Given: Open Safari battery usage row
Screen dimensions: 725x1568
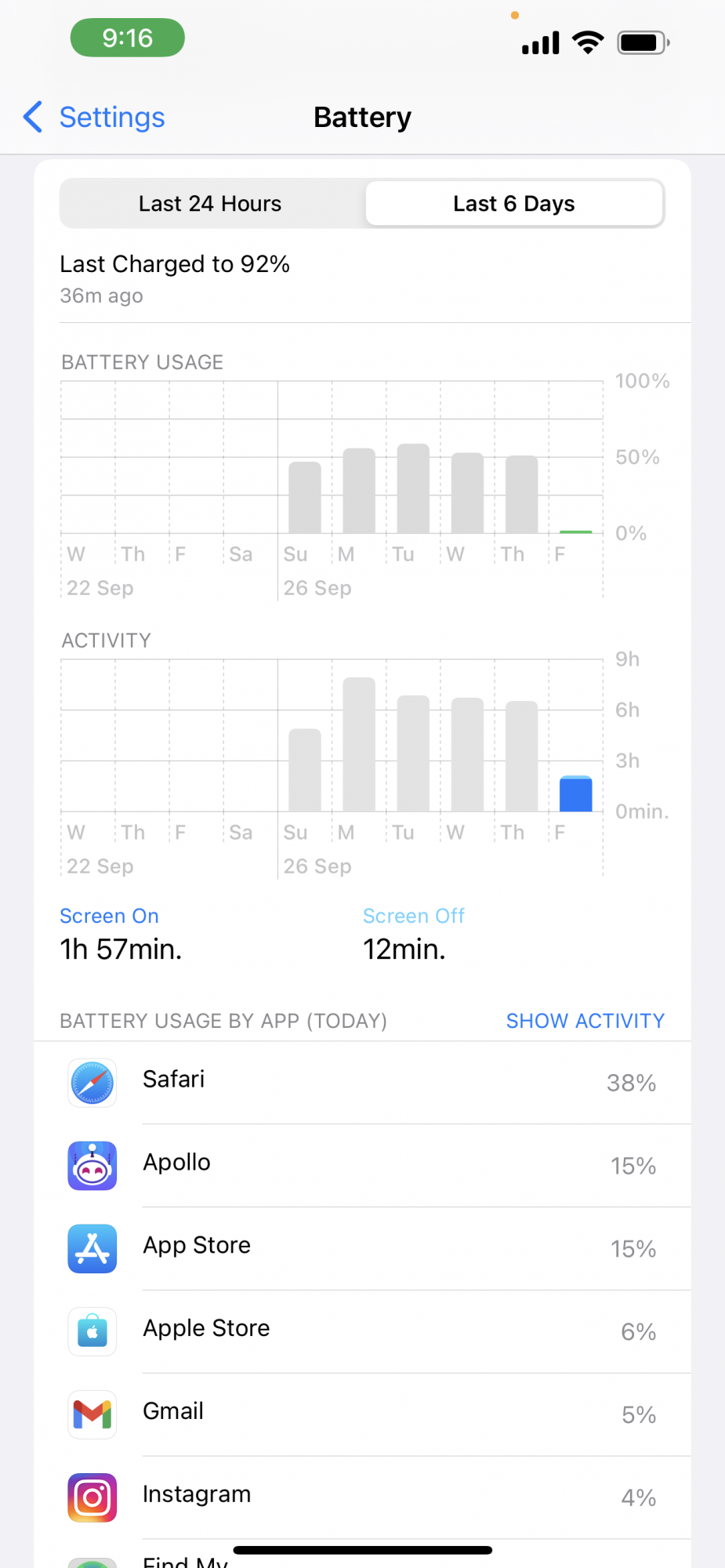Looking at the screenshot, I should pos(362,1083).
